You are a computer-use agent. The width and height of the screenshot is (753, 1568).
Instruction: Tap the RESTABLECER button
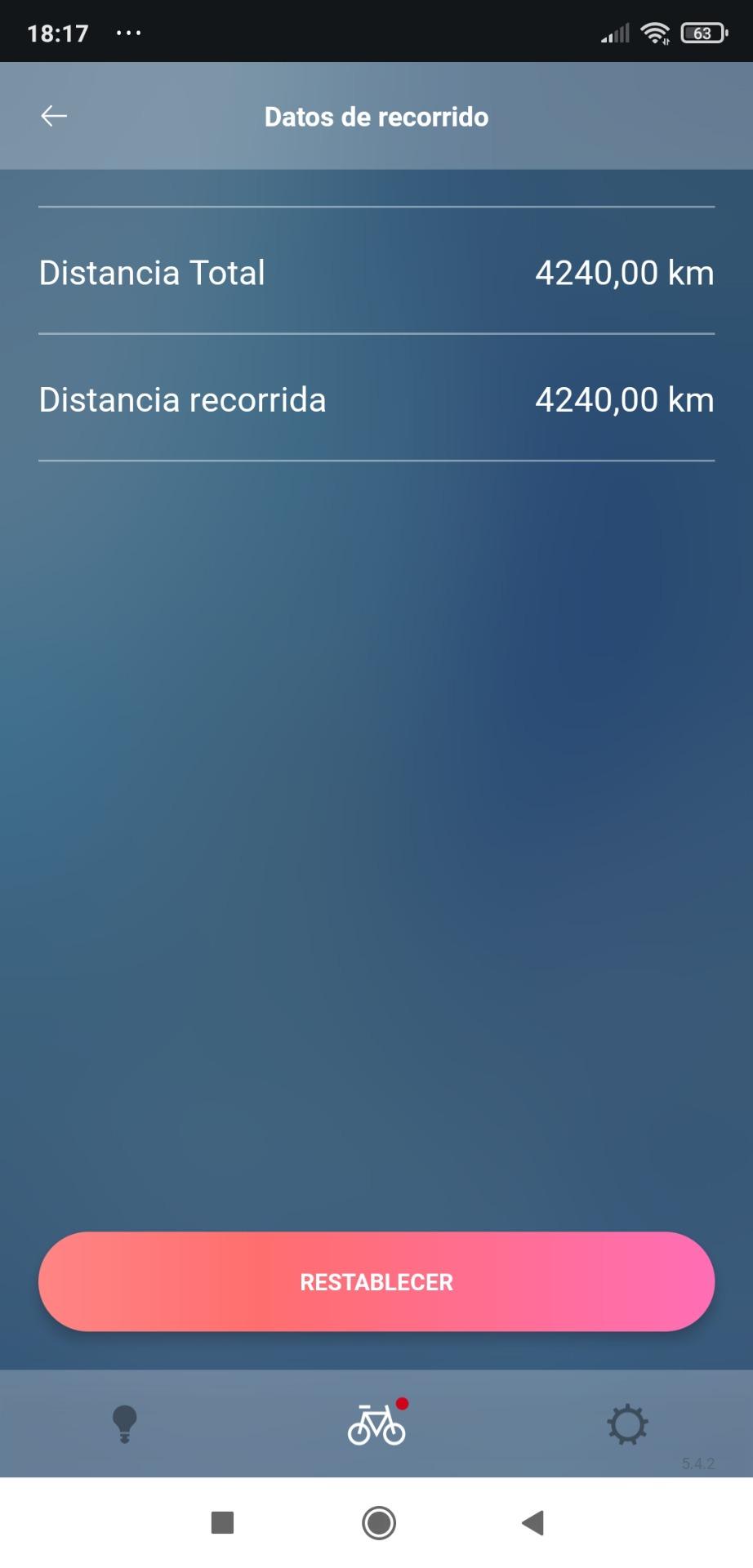[x=376, y=1281]
